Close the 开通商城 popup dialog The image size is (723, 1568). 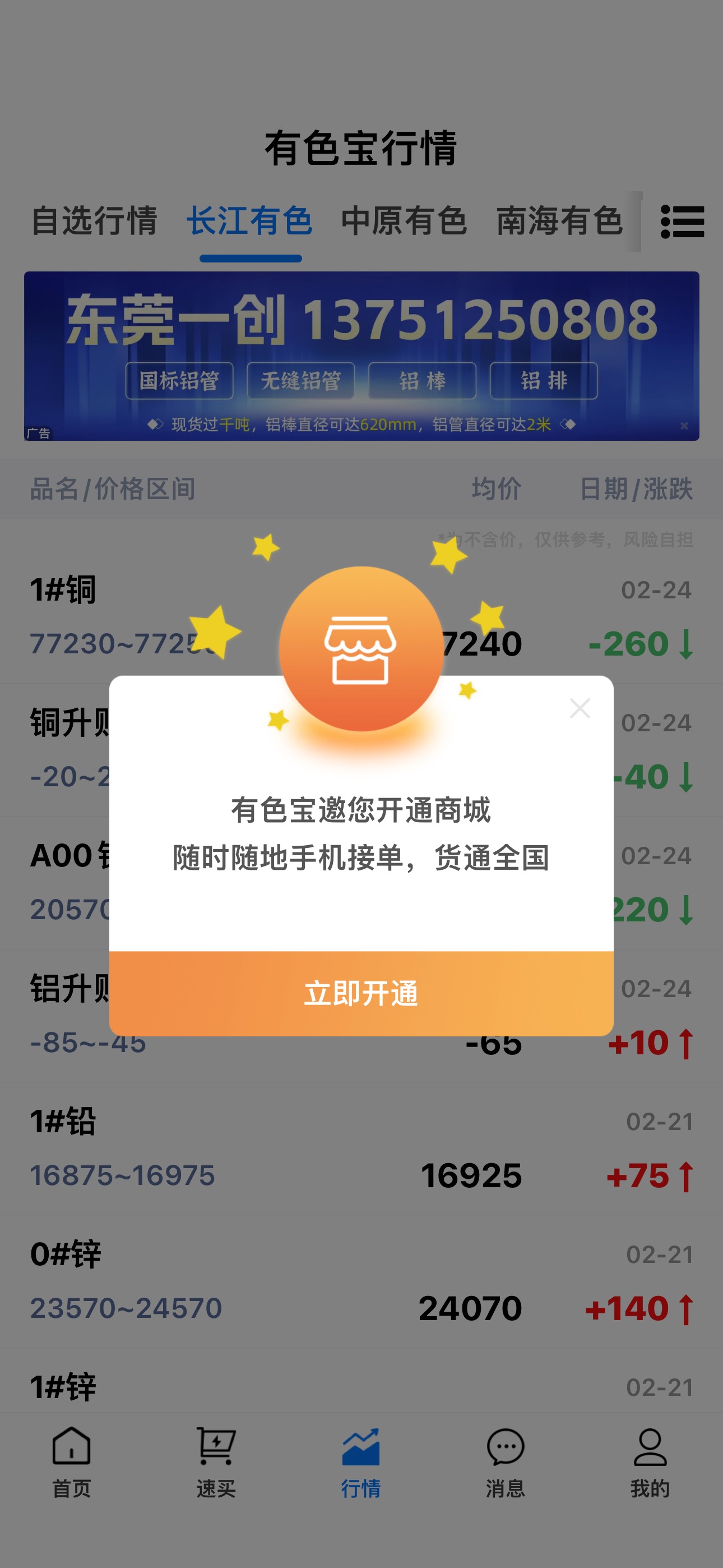tap(580, 708)
